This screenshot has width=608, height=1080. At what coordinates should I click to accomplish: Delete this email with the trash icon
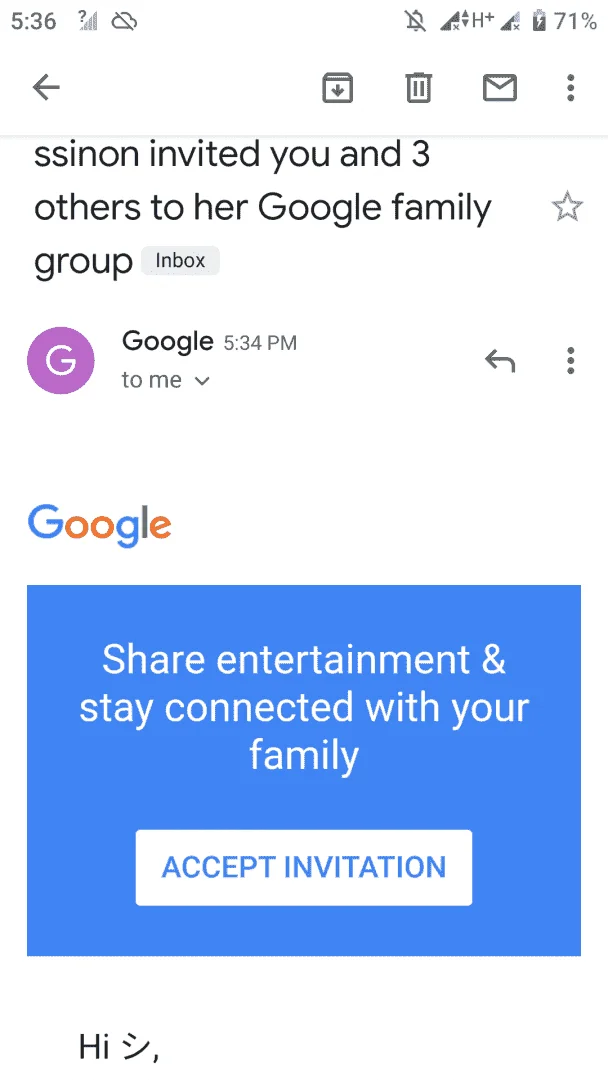(x=418, y=87)
